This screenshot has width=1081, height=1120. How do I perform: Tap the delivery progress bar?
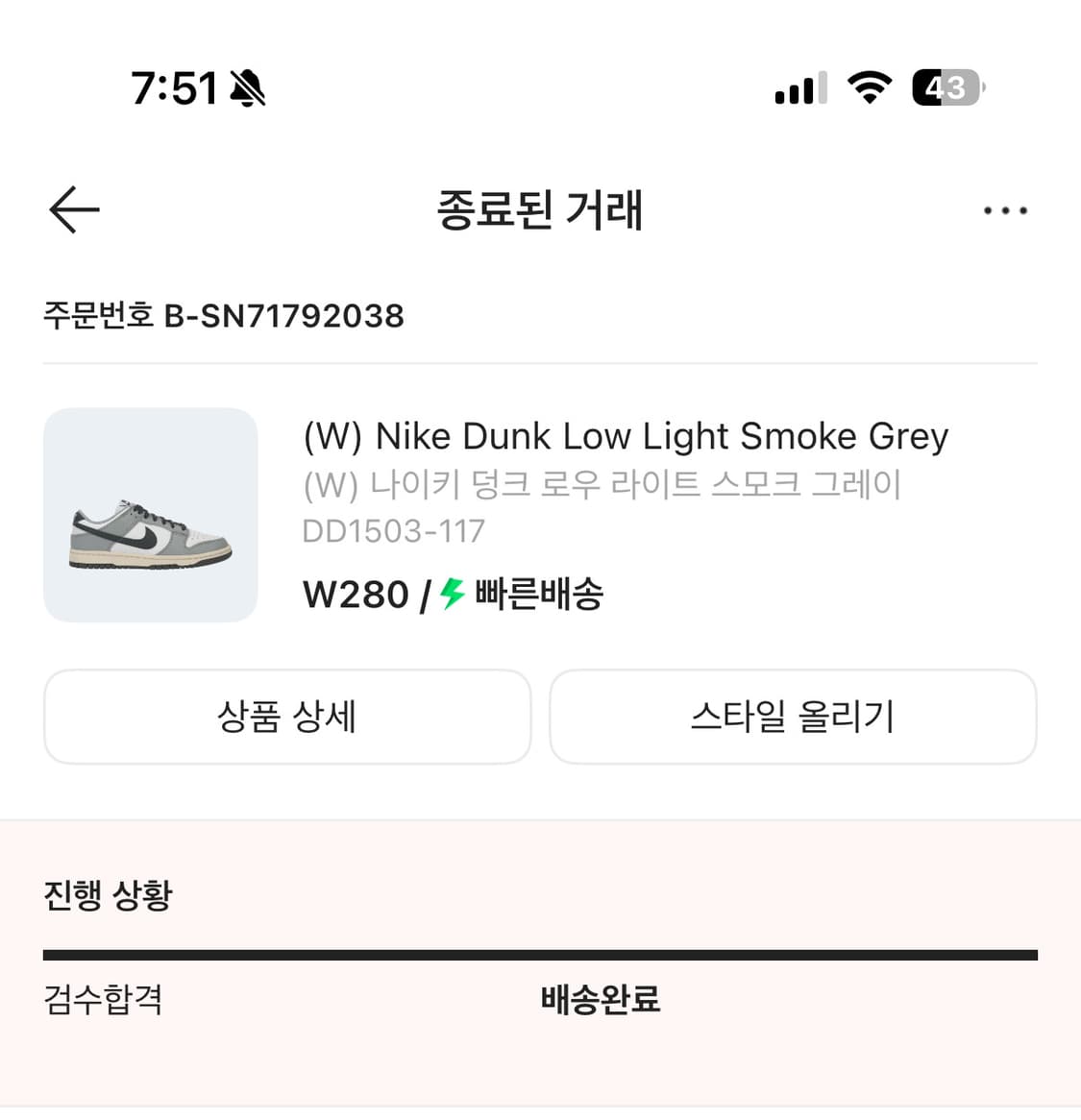(x=540, y=954)
